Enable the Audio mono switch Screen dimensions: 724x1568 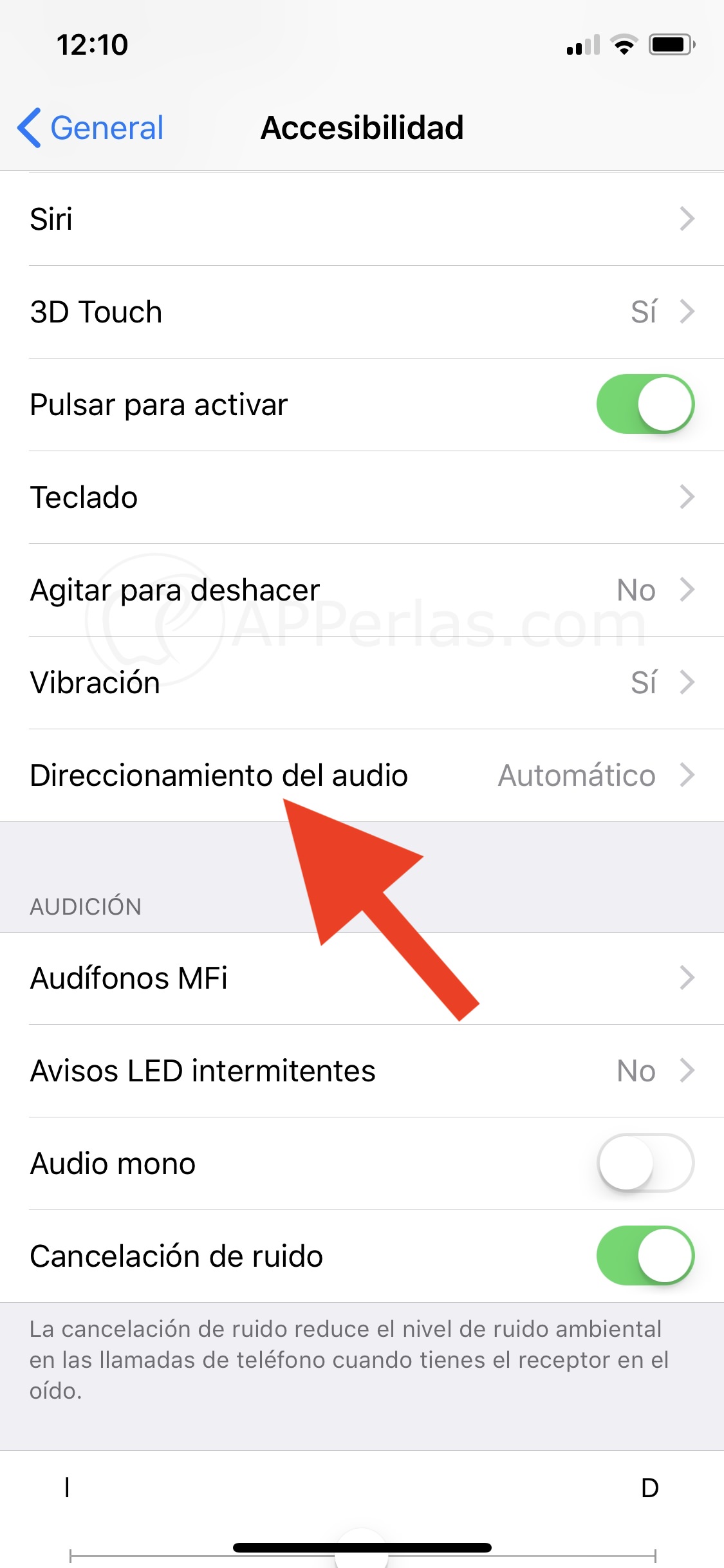coord(645,1163)
